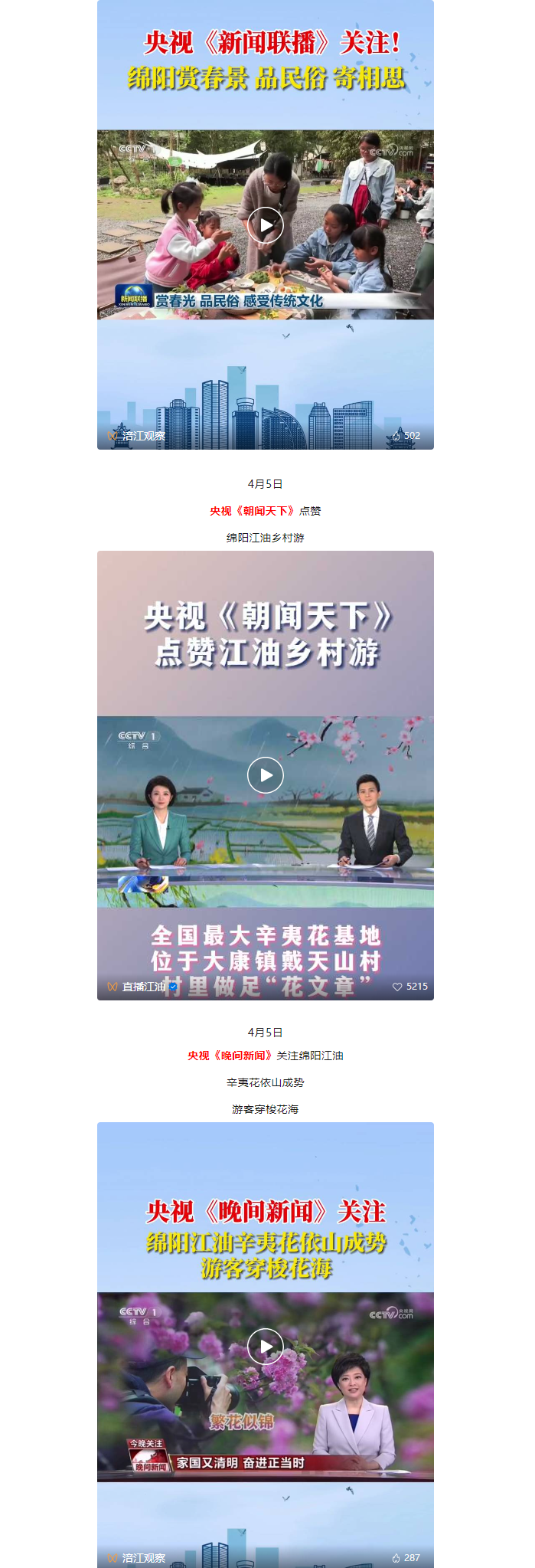
Task: Open the 涪江观察 account on the 新闻联播 video
Action: pyautogui.click(x=143, y=436)
